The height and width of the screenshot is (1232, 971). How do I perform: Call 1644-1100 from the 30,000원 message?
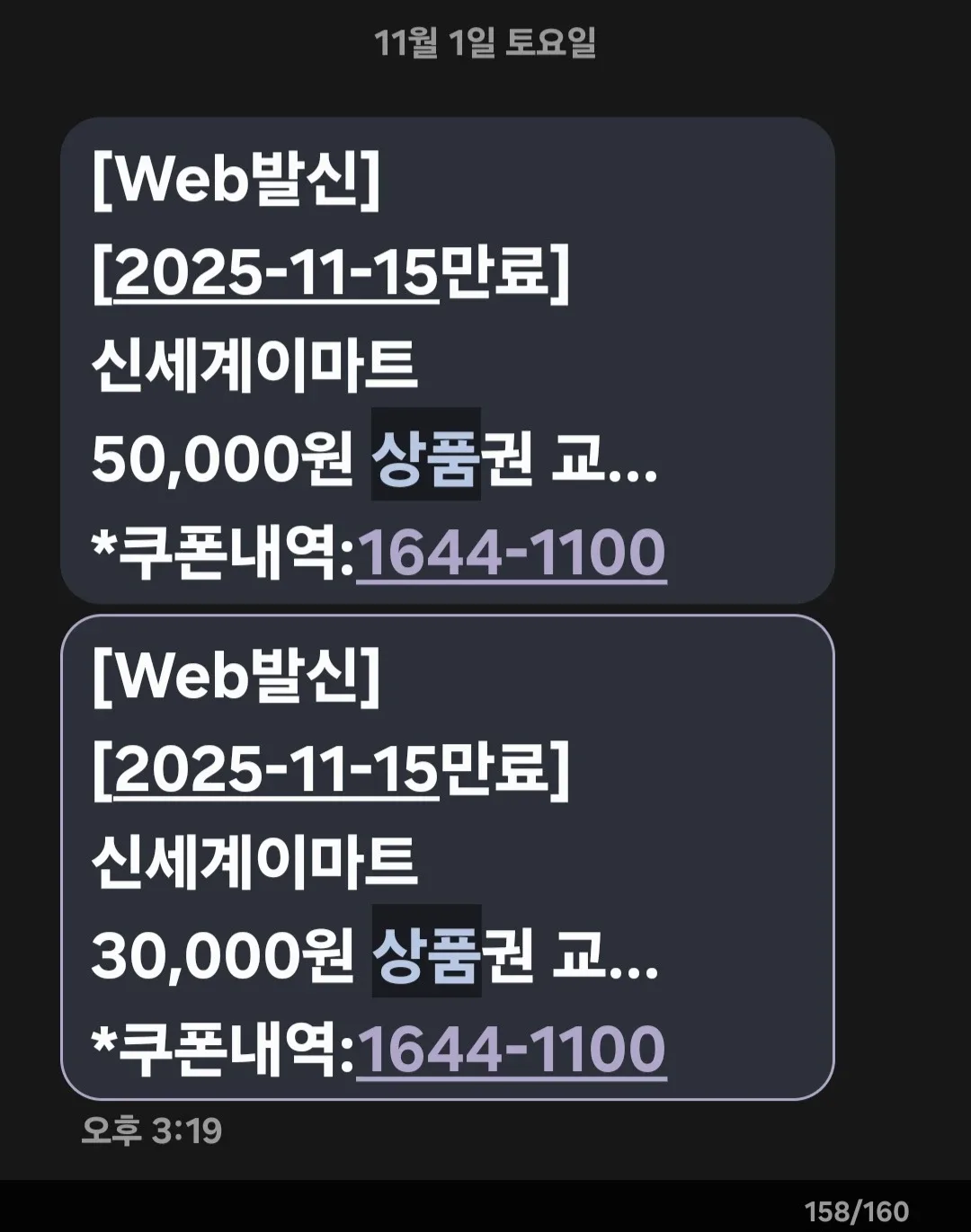click(511, 1050)
